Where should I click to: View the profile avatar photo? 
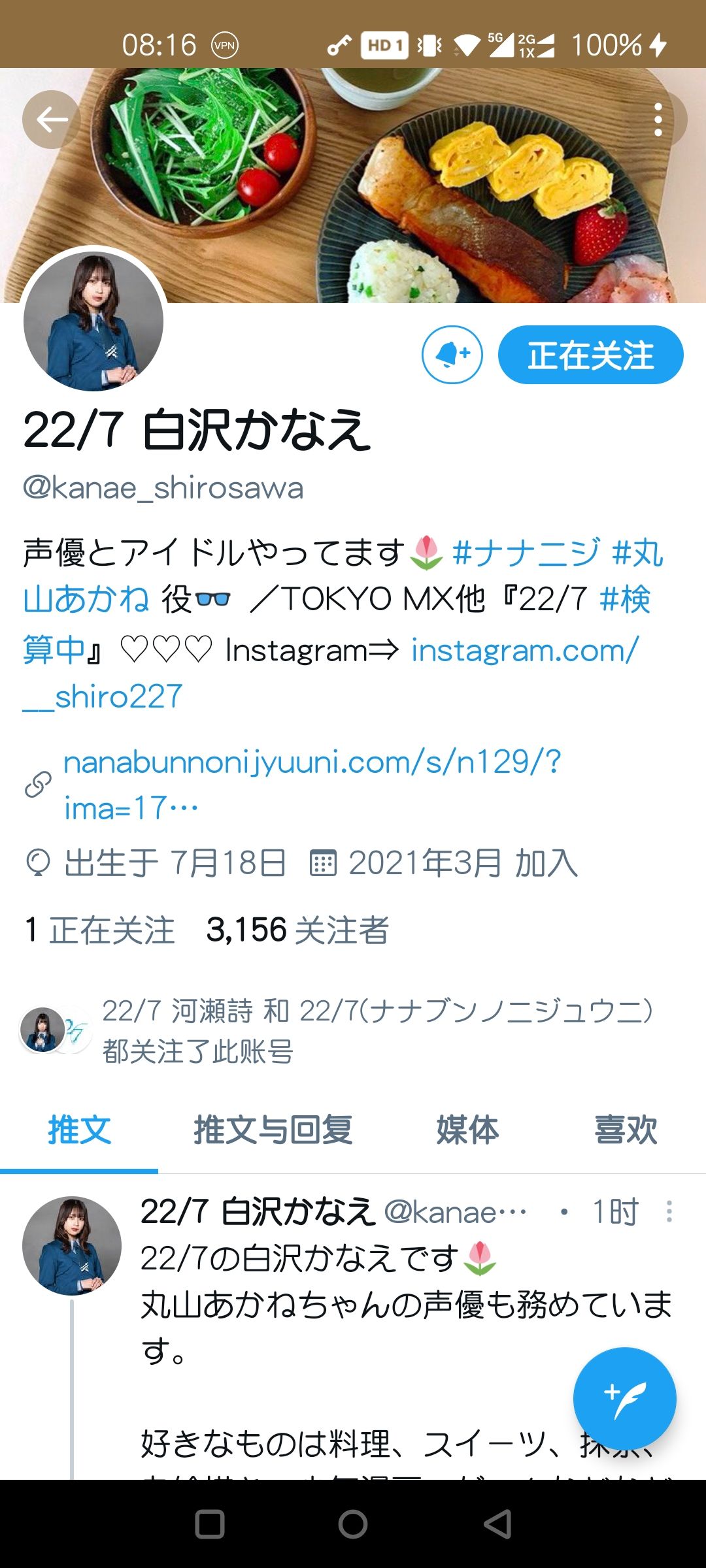(93, 321)
